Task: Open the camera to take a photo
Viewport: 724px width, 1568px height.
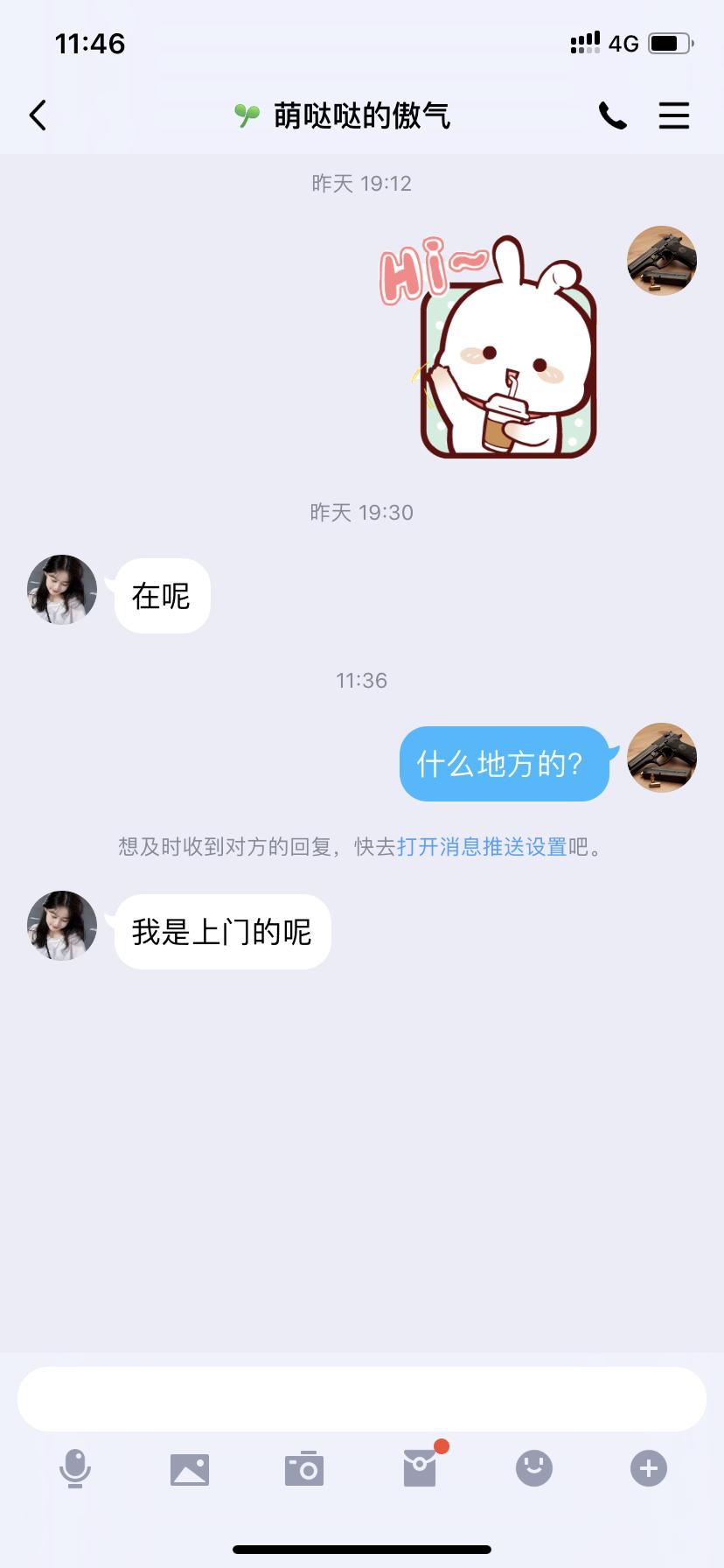Action: 304,1468
